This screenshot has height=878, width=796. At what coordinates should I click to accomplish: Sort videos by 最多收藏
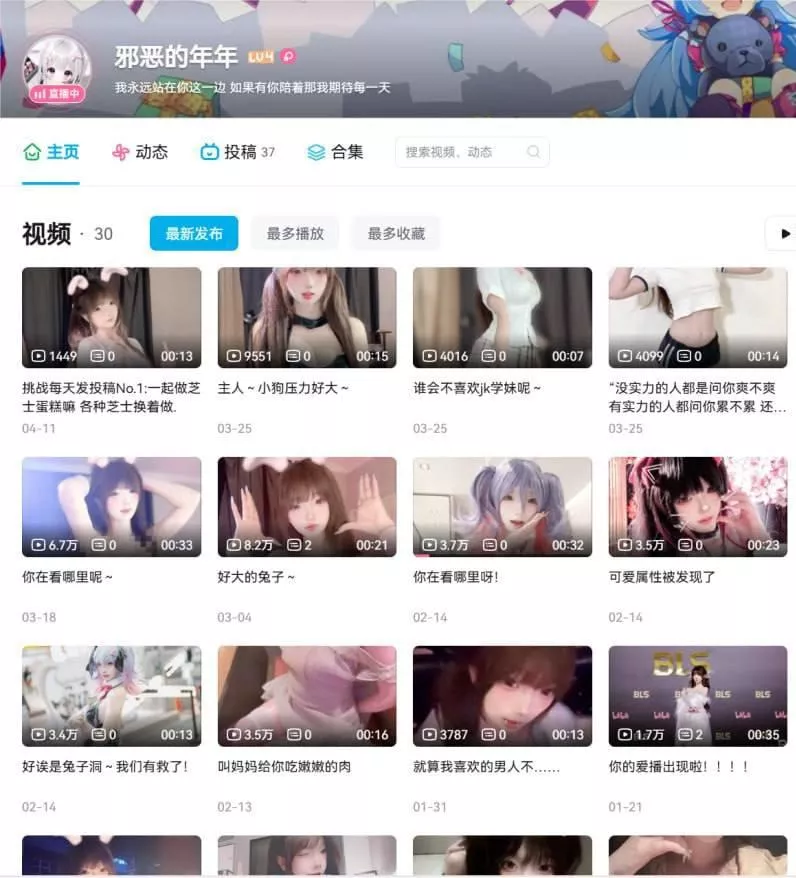(x=396, y=233)
